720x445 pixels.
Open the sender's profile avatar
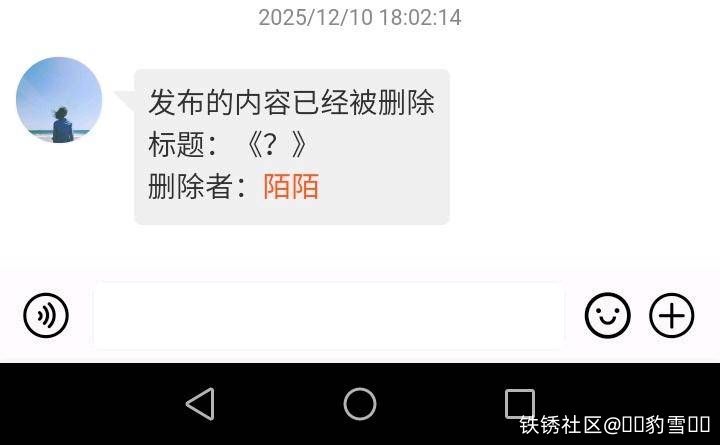click(59, 100)
